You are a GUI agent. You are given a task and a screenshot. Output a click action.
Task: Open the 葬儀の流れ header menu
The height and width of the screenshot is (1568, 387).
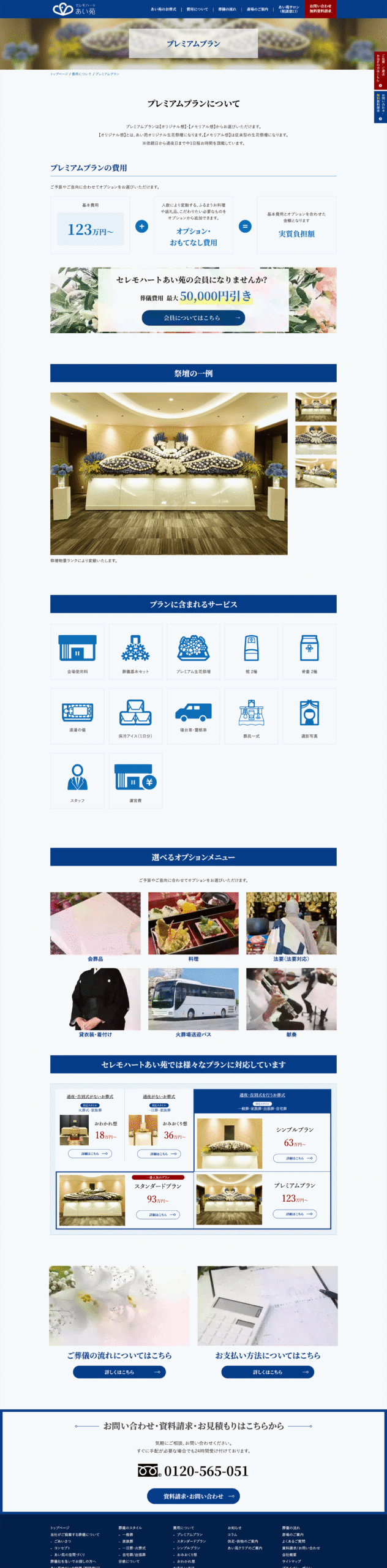tap(227, 9)
